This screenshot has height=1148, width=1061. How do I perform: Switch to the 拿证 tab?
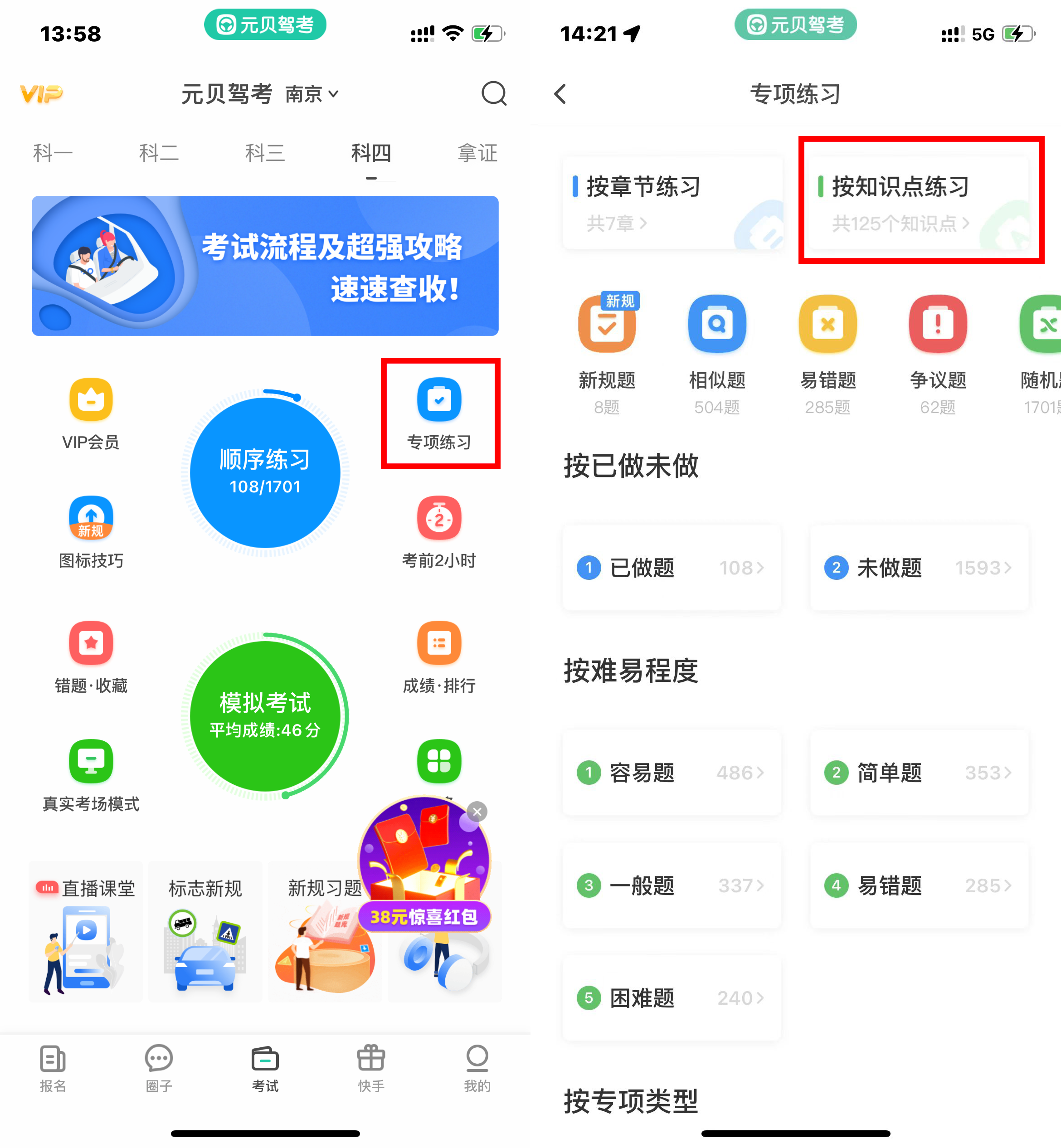click(477, 153)
